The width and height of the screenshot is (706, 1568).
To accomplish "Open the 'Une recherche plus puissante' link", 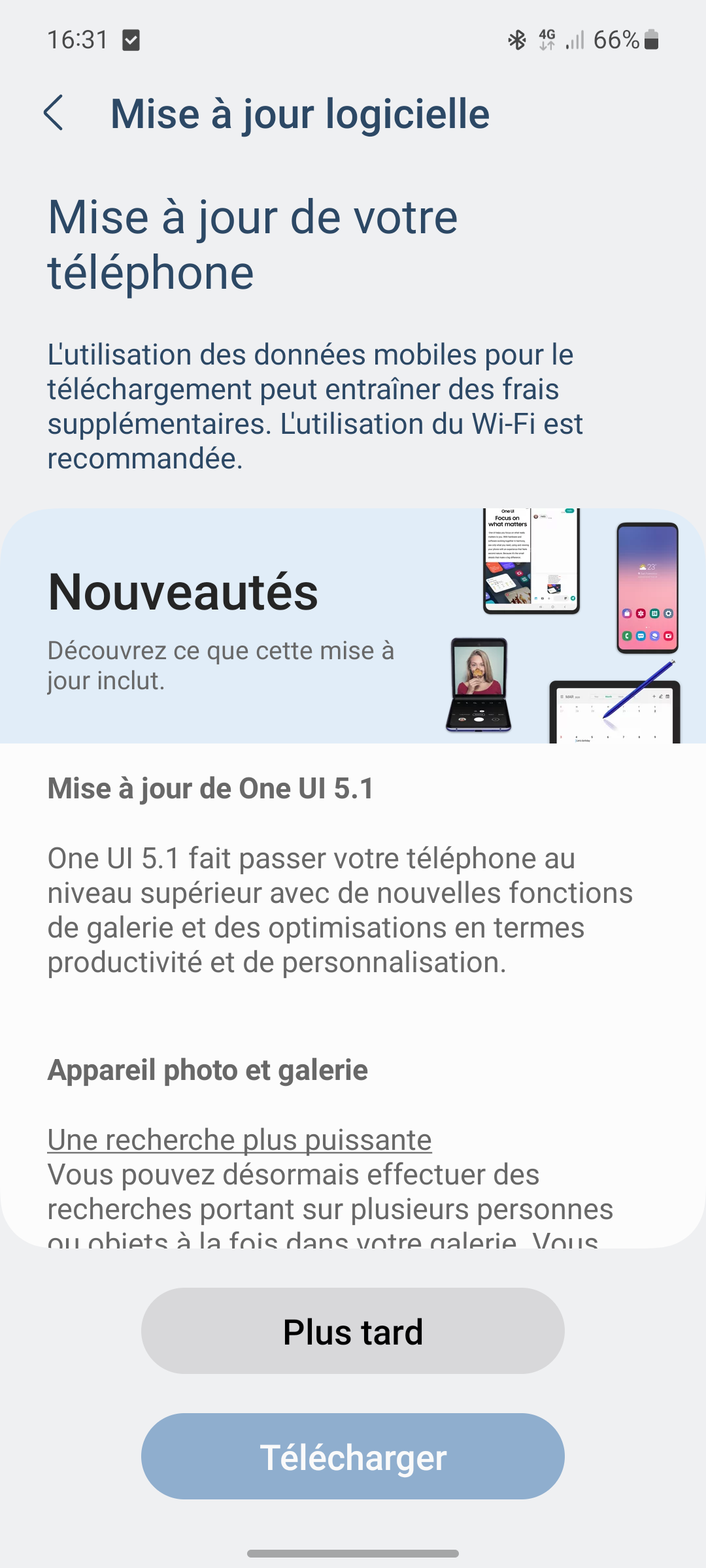I will pyautogui.click(x=239, y=1139).
